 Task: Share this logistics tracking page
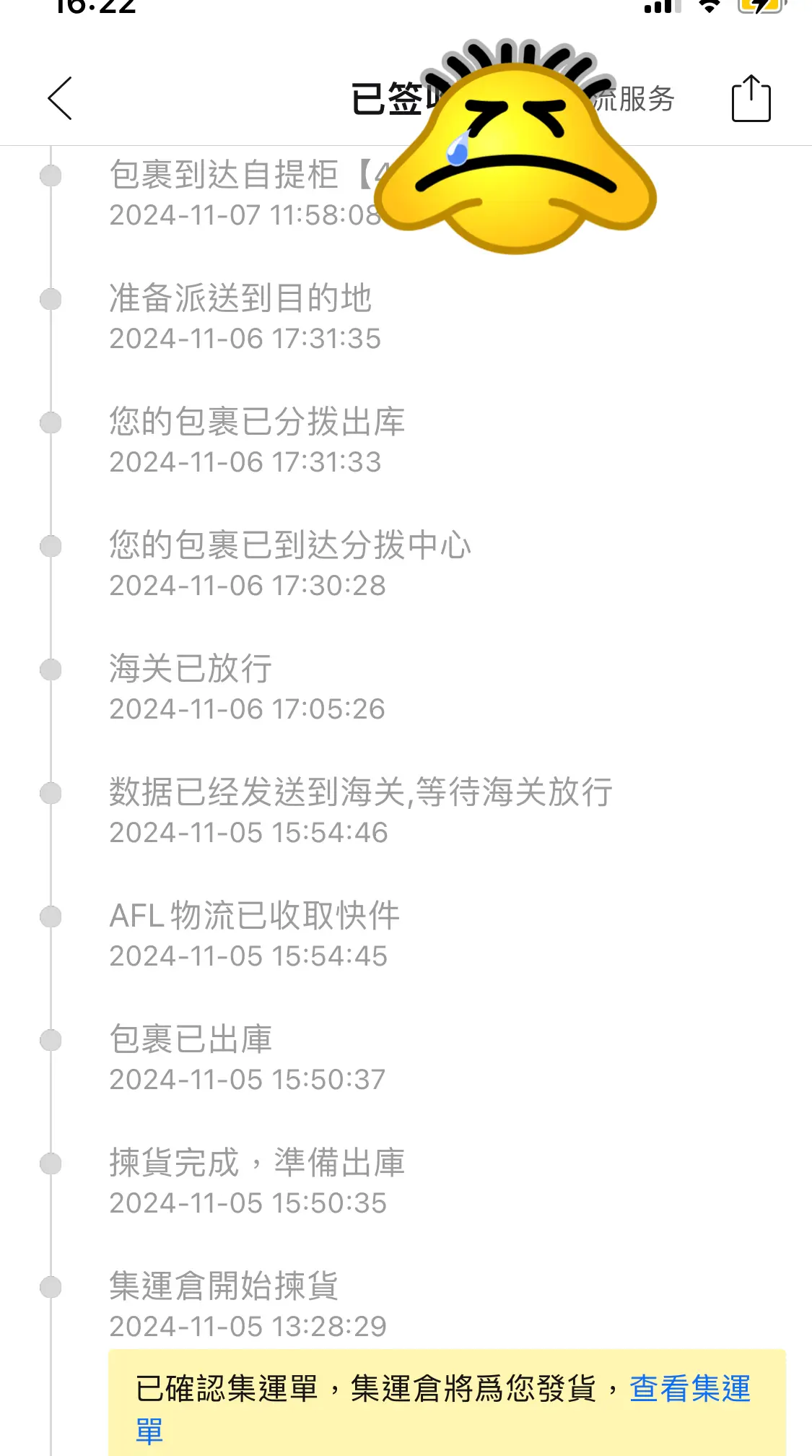tap(751, 98)
